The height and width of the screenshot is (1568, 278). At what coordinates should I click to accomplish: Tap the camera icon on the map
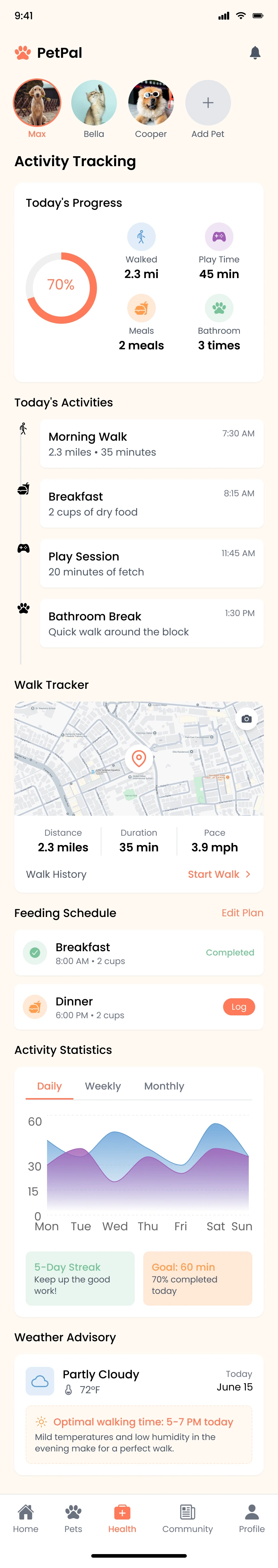246,719
